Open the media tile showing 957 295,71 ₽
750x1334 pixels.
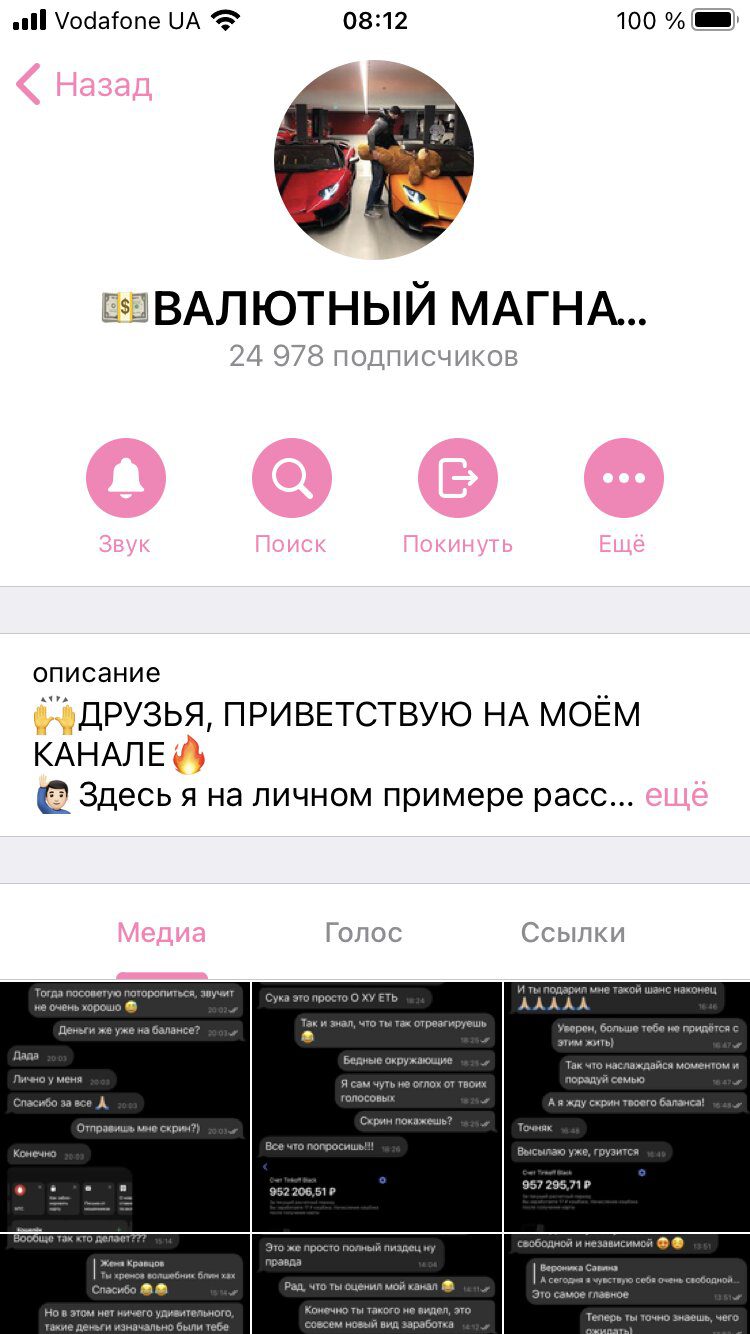627,1106
